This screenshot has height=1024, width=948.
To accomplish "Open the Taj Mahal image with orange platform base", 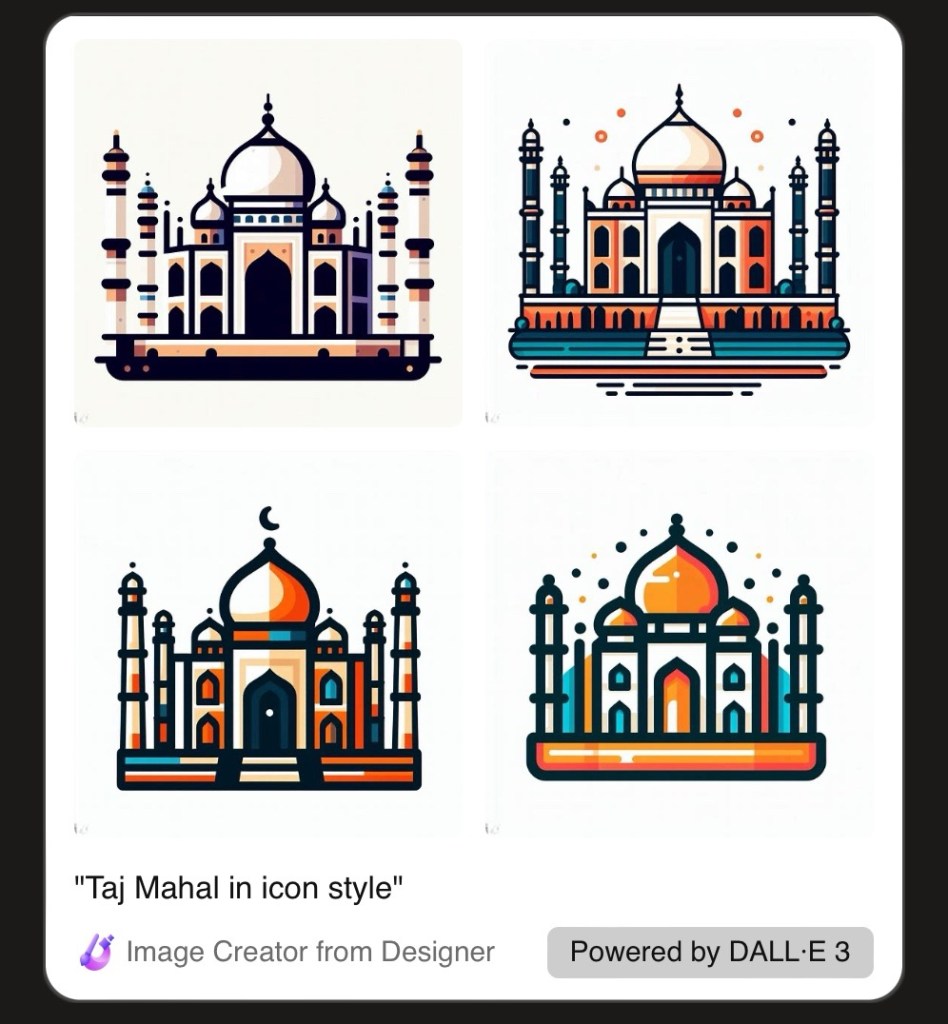I will pyautogui.click(x=679, y=645).
